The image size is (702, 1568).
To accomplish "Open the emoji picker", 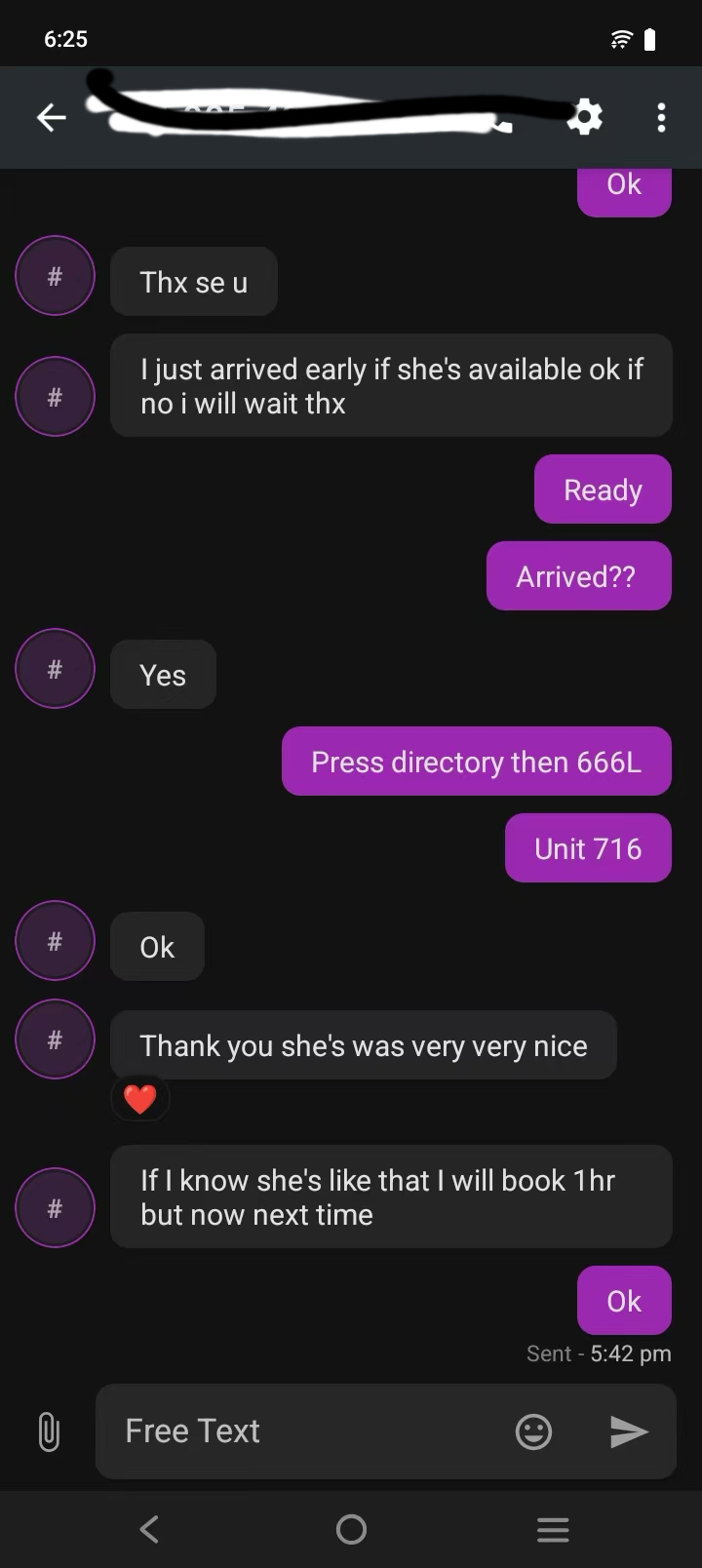I will click(x=533, y=1431).
